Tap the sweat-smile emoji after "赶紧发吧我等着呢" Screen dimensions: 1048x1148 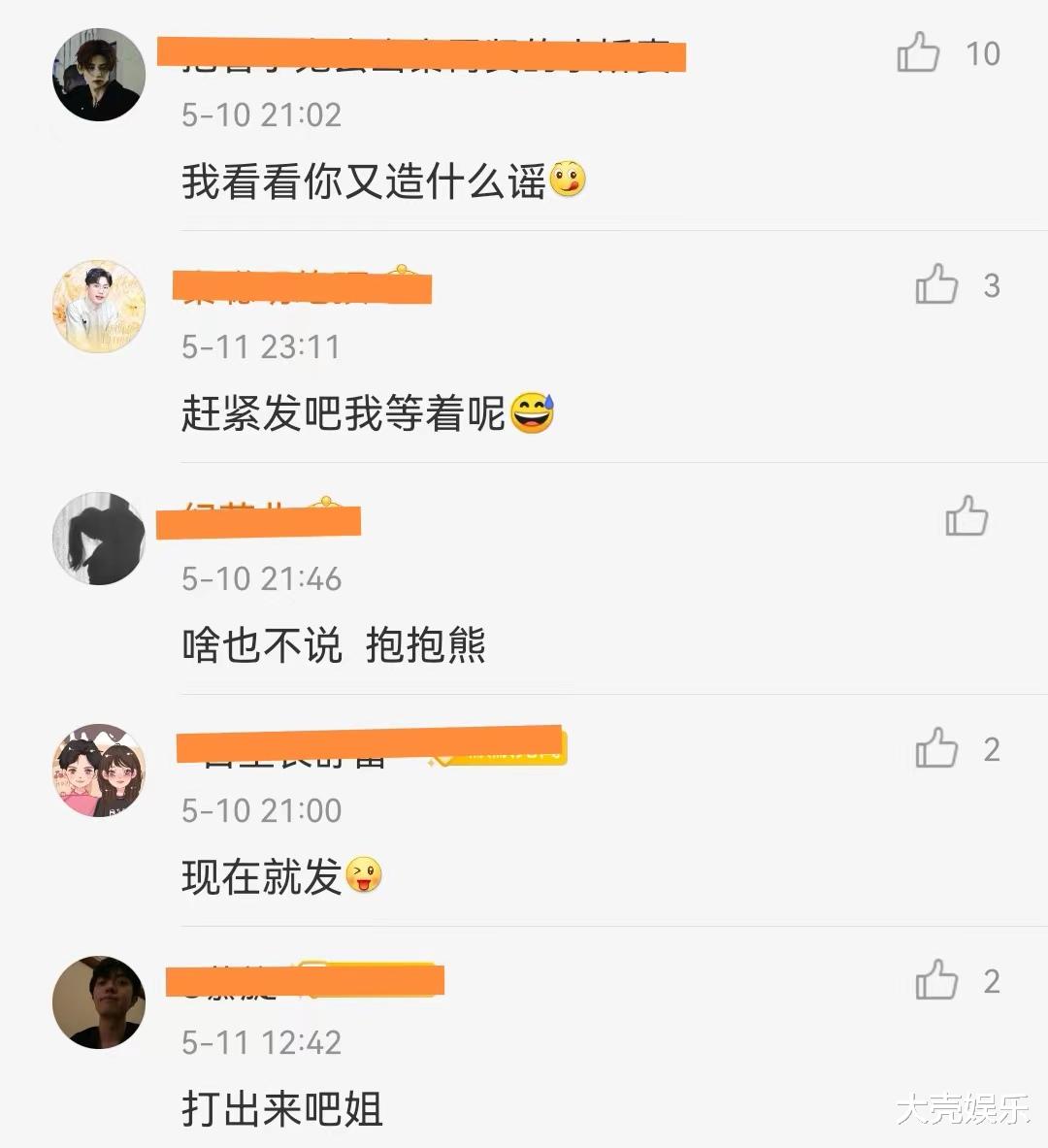tap(532, 412)
